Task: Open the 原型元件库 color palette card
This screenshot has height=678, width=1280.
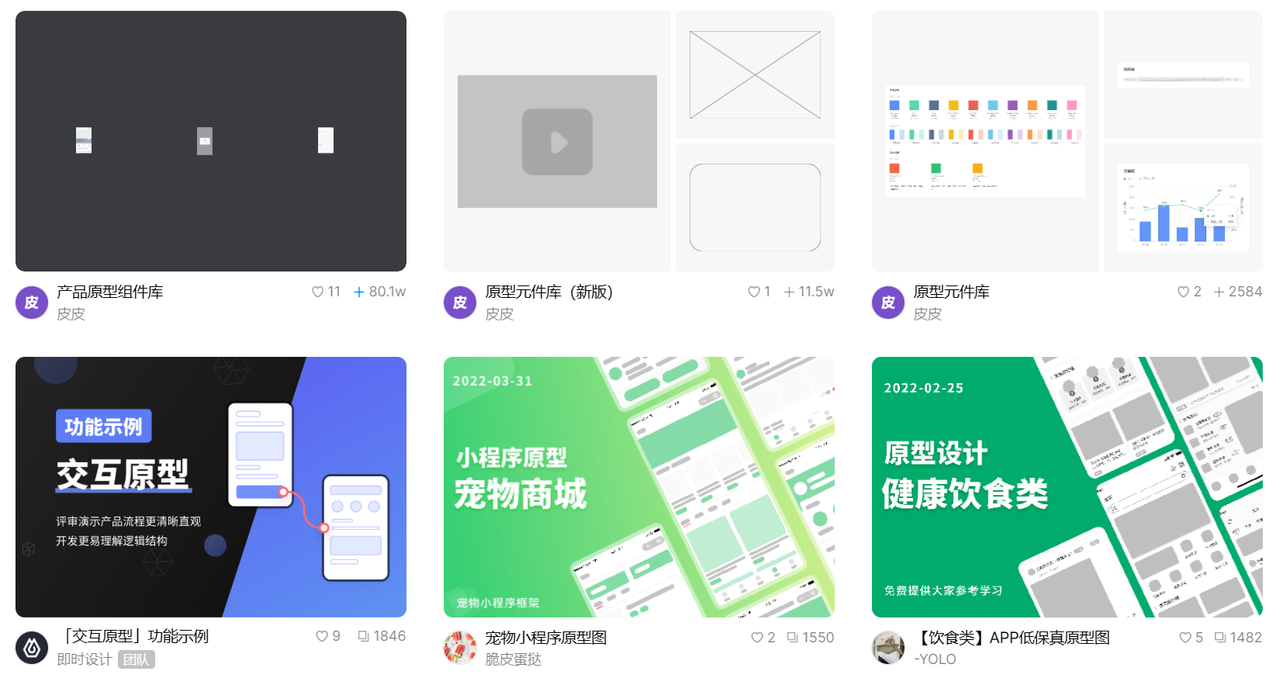Action: pos(1066,141)
